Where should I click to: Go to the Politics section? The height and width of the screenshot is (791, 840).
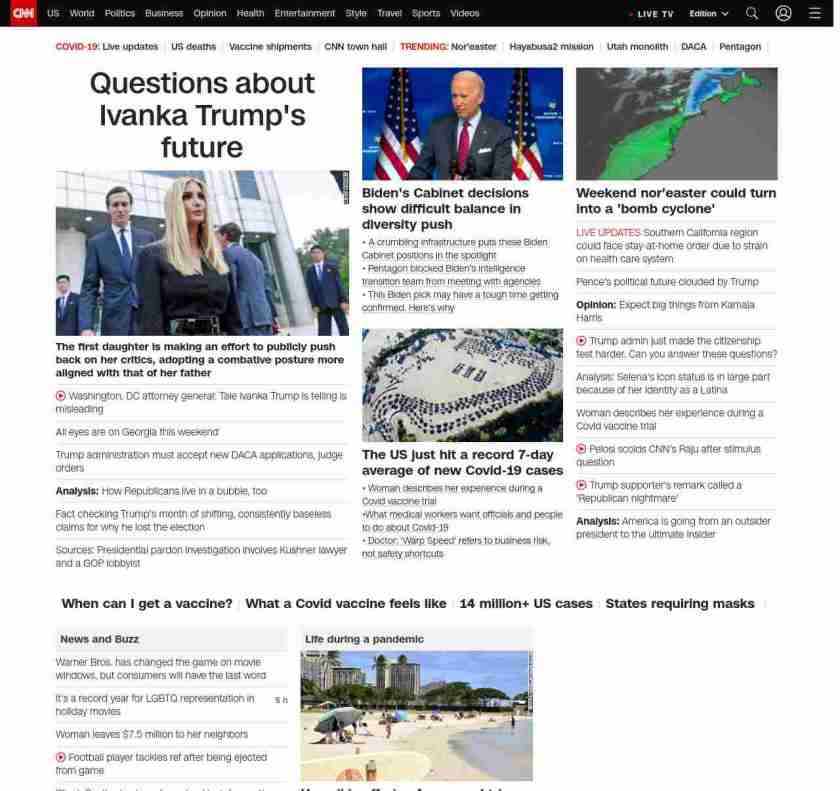pyautogui.click(x=120, y=13)
